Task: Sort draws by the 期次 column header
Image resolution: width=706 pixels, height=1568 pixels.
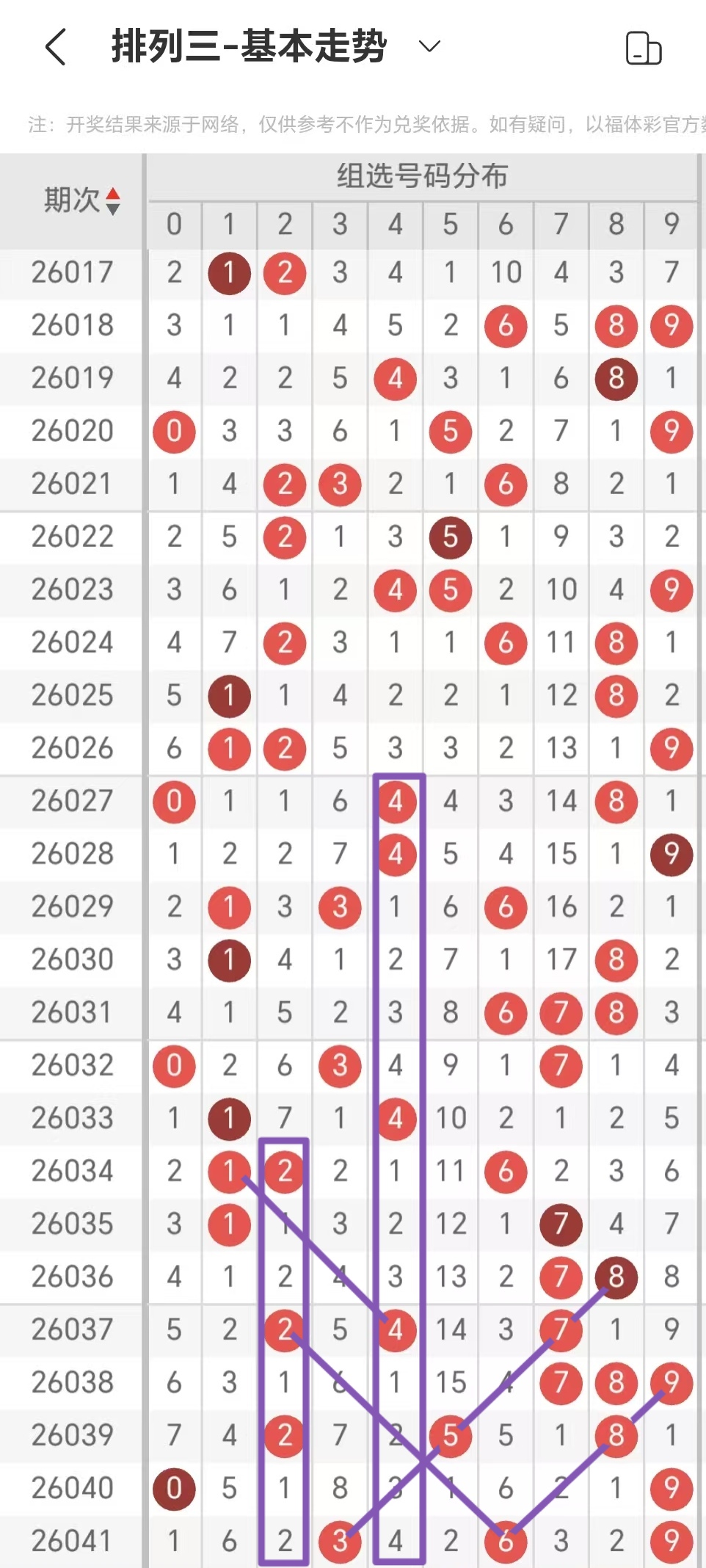Action: tap(81, 200)
